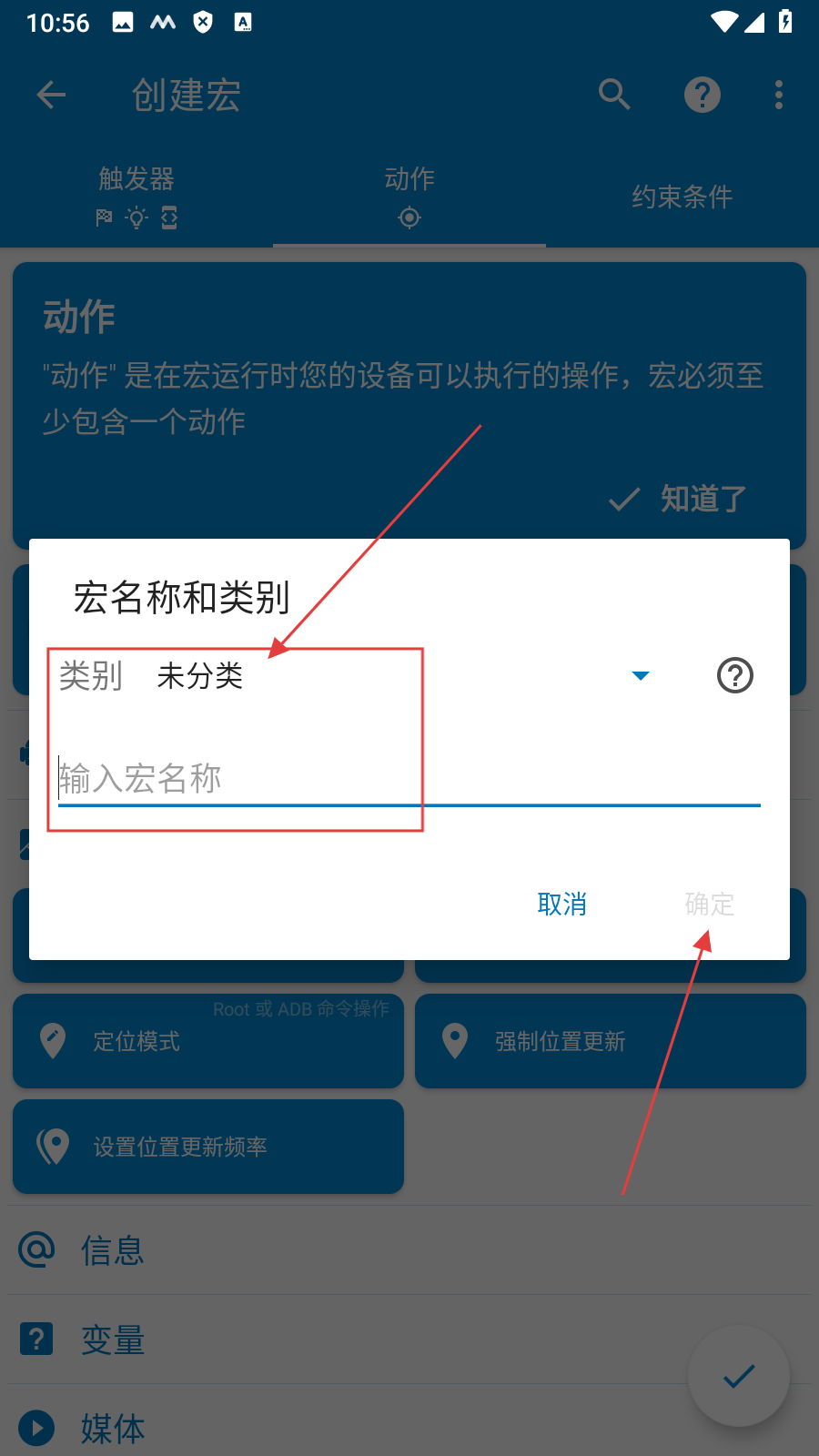Image resolution: width=819 pixels, height=1456 pixels.
Task: Dismiss the tip with 知道了
Action: [679, 499]
